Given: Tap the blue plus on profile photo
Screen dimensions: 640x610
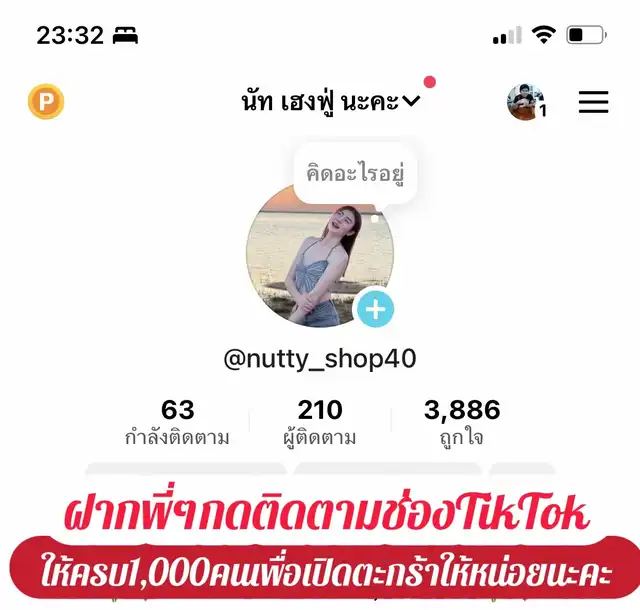Looking at the screenshot, I should pyautogui.click(x=376, y=310).
